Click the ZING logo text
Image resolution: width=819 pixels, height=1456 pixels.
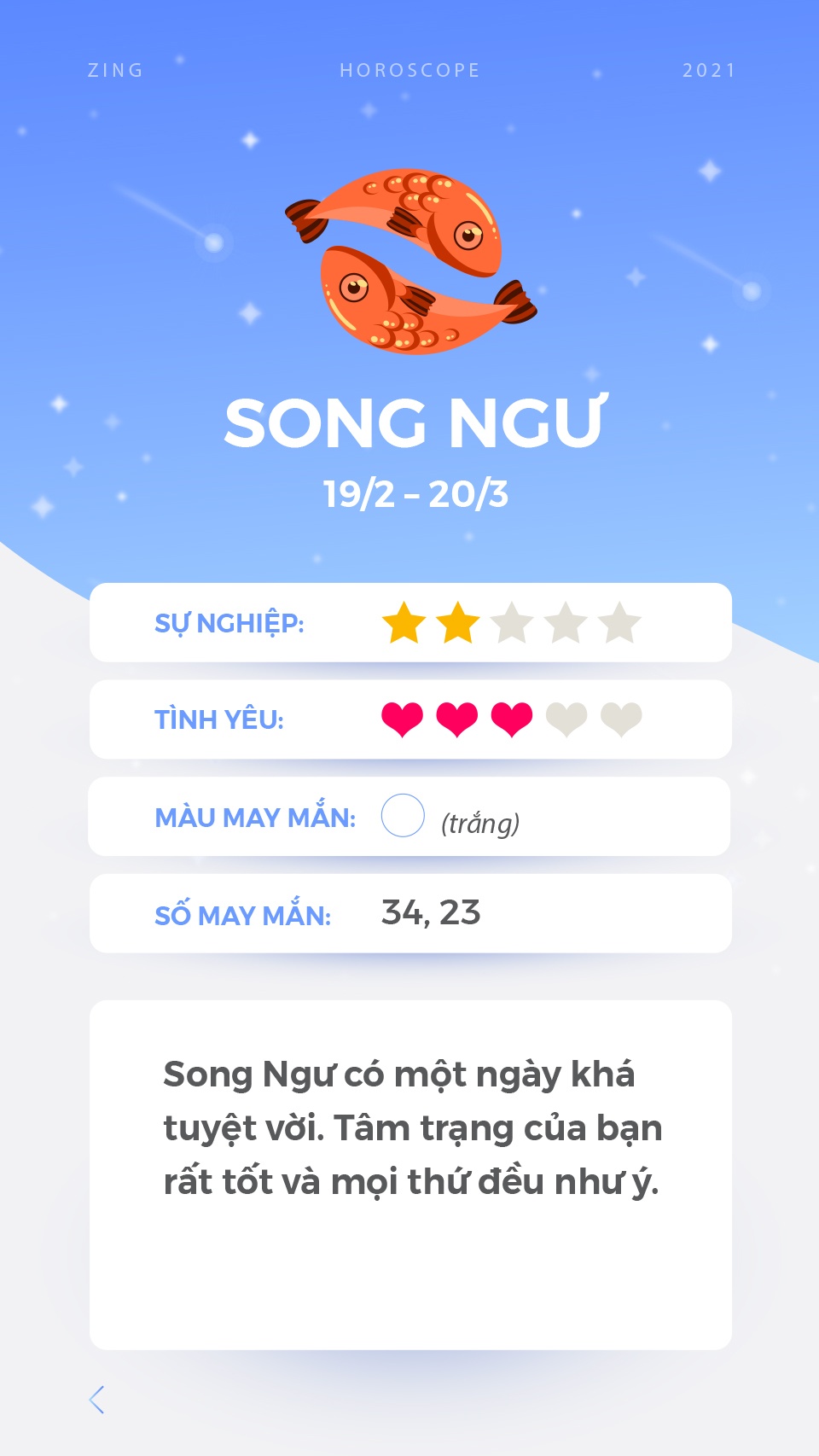click(115, 71)
